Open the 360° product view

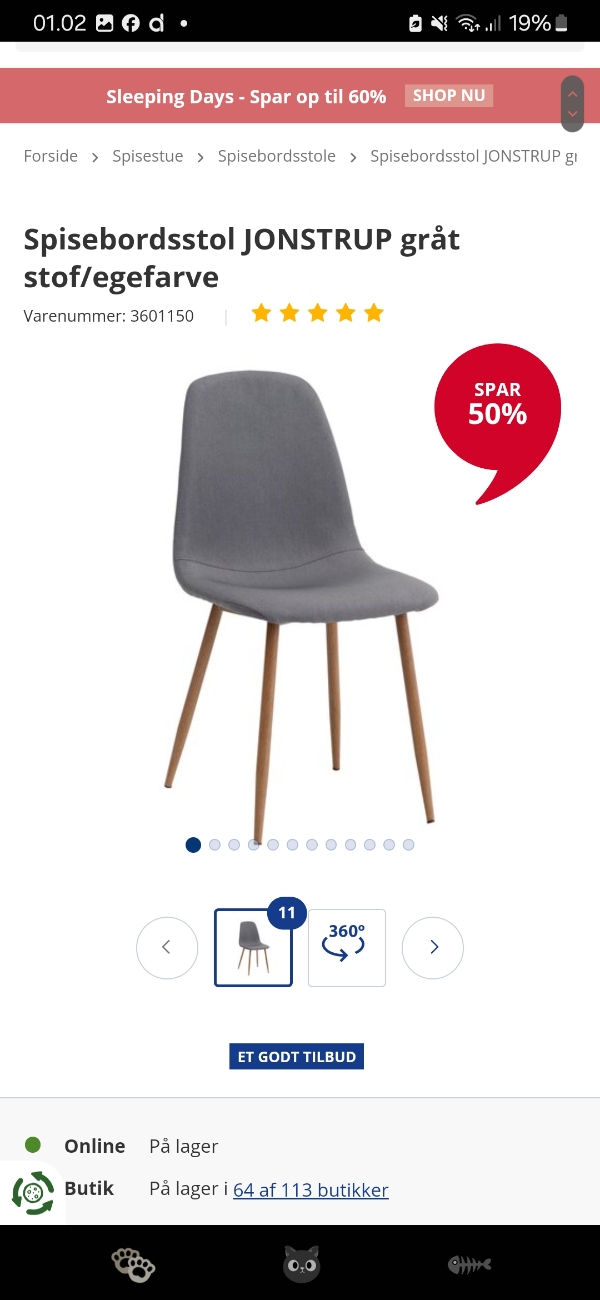tap(347, 947)
